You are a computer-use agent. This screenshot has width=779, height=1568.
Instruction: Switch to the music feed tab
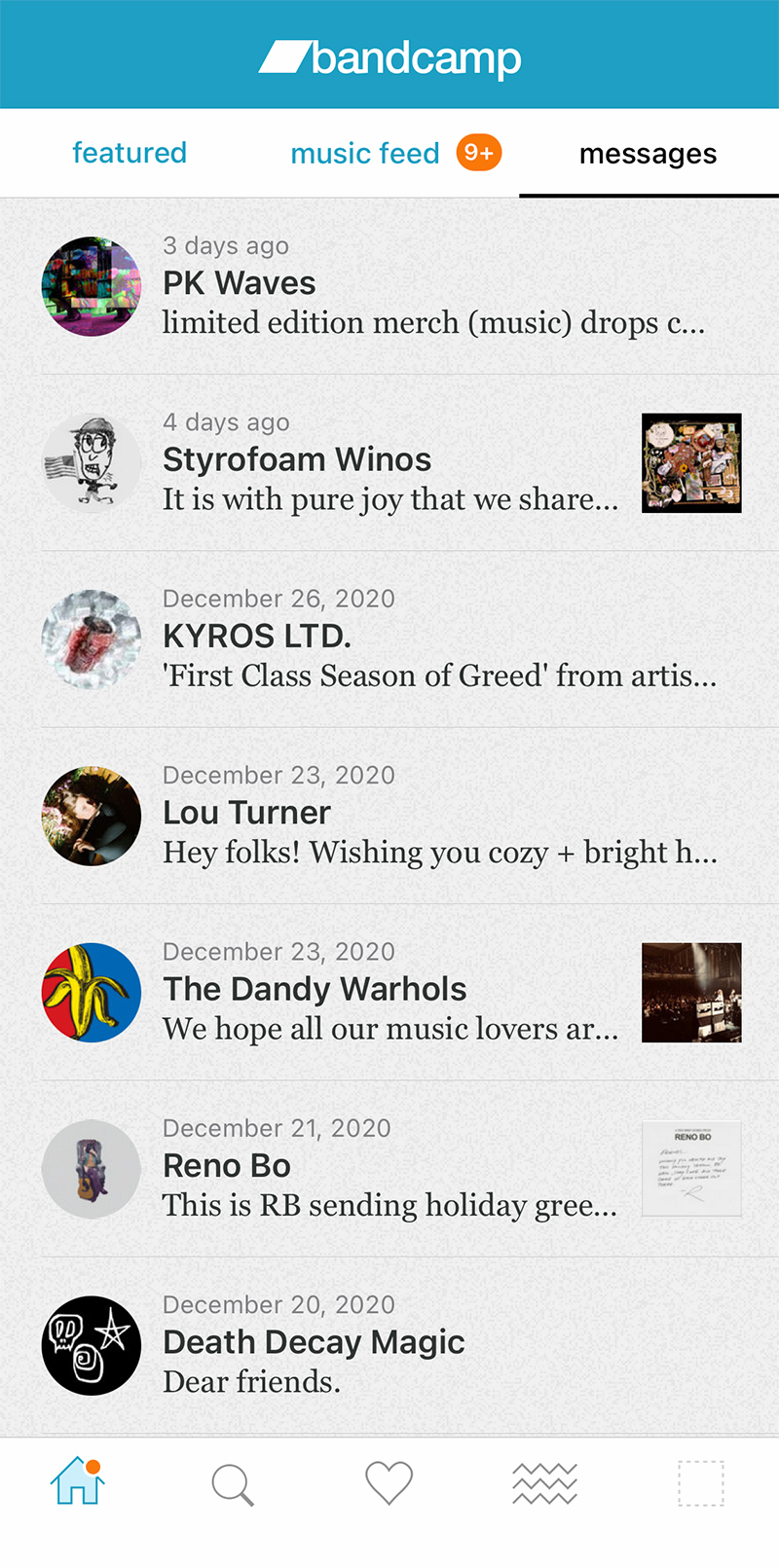point(365,153)
